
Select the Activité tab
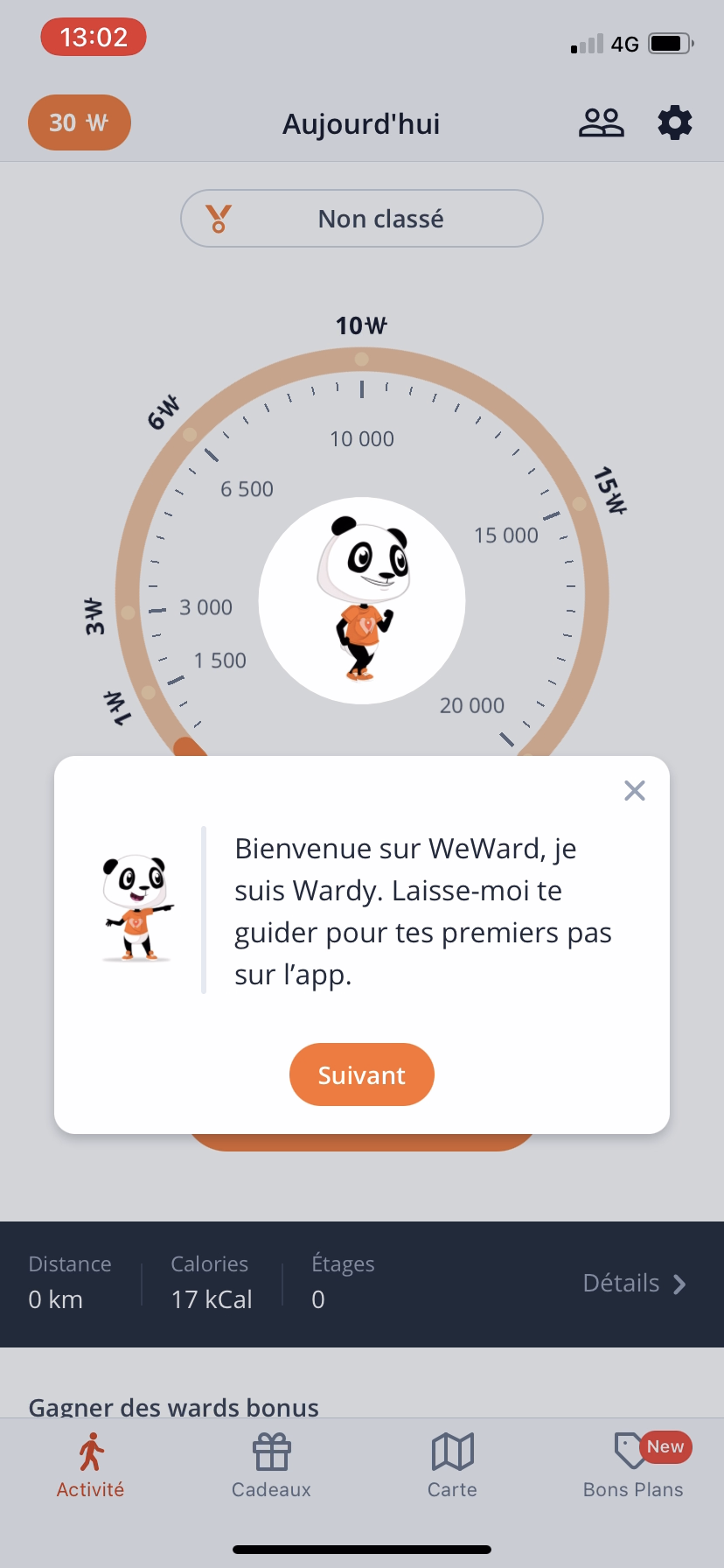(90, 1466)
